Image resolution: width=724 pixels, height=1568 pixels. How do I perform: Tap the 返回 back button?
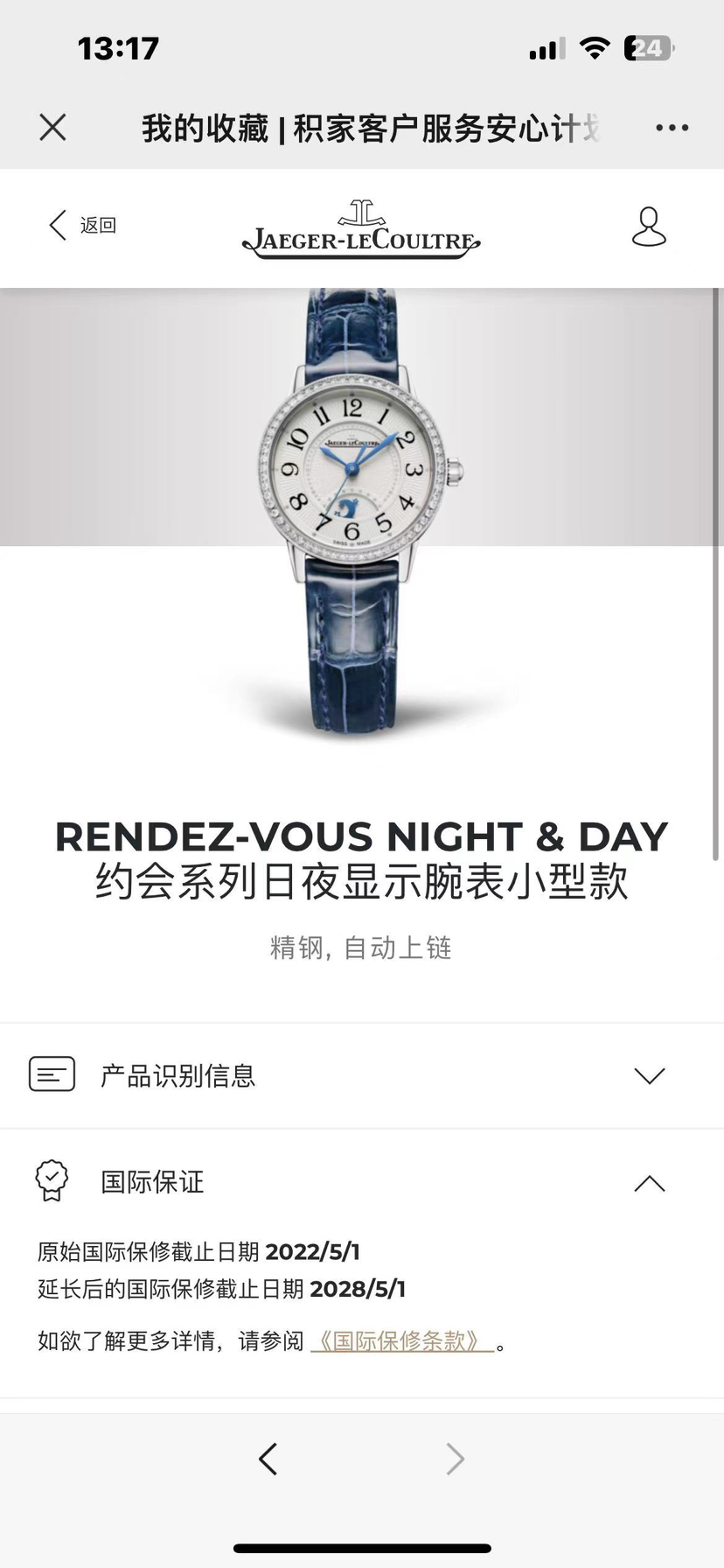point(82,226)
